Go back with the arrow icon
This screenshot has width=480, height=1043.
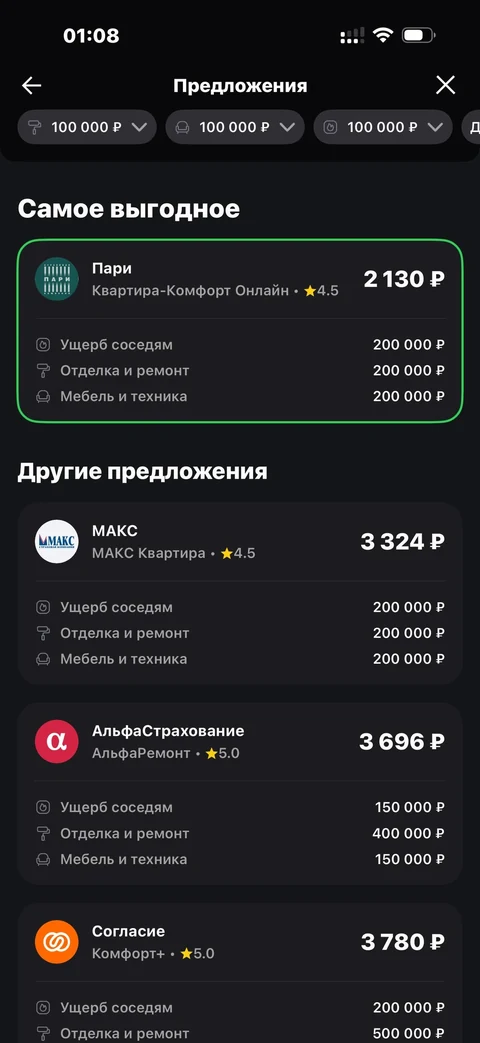[x=31, y=85]
